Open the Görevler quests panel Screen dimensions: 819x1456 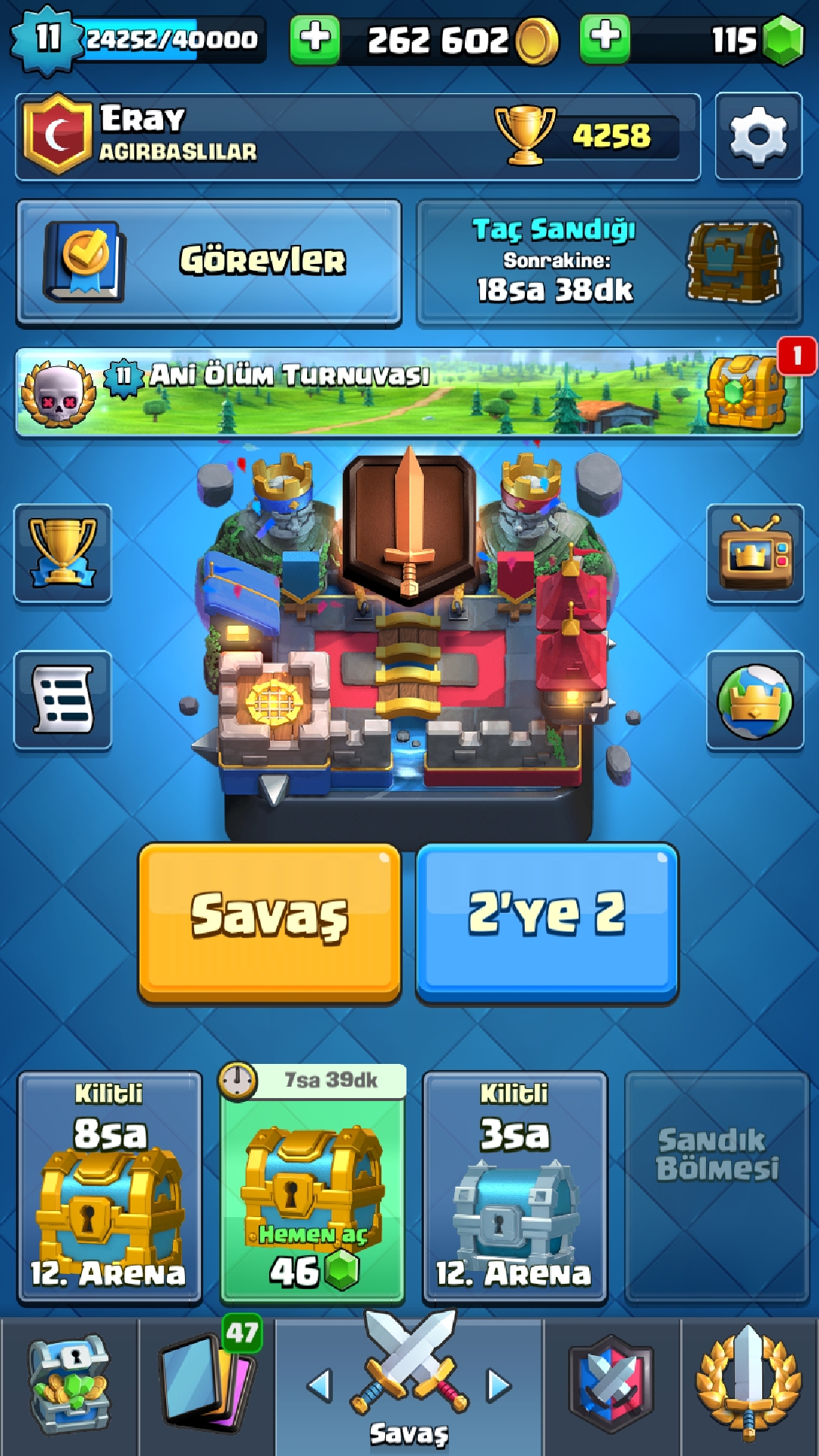[x=209, y=262]
